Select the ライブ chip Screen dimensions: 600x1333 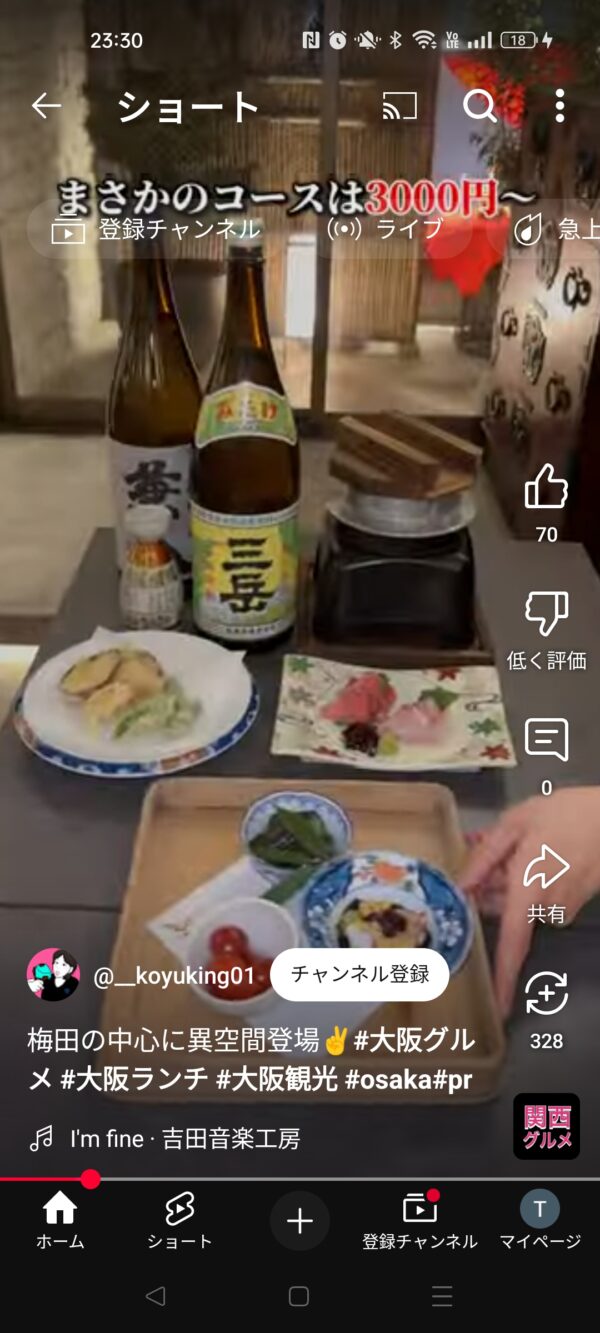coord(386,230)
